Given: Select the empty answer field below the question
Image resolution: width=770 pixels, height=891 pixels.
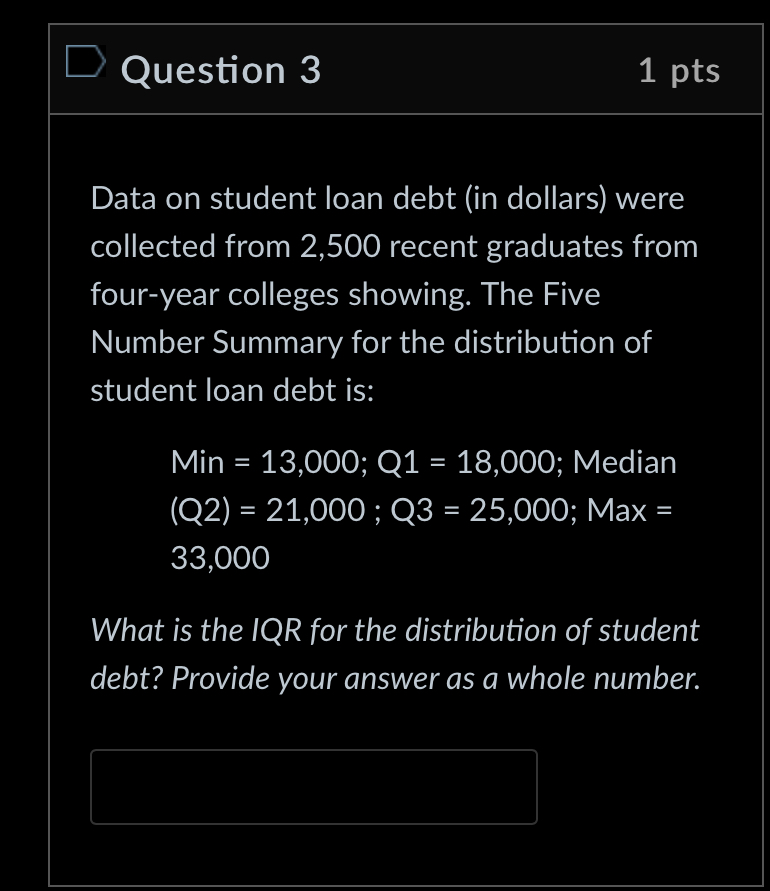Looking at the screenshot, I should tap(313, 787).
